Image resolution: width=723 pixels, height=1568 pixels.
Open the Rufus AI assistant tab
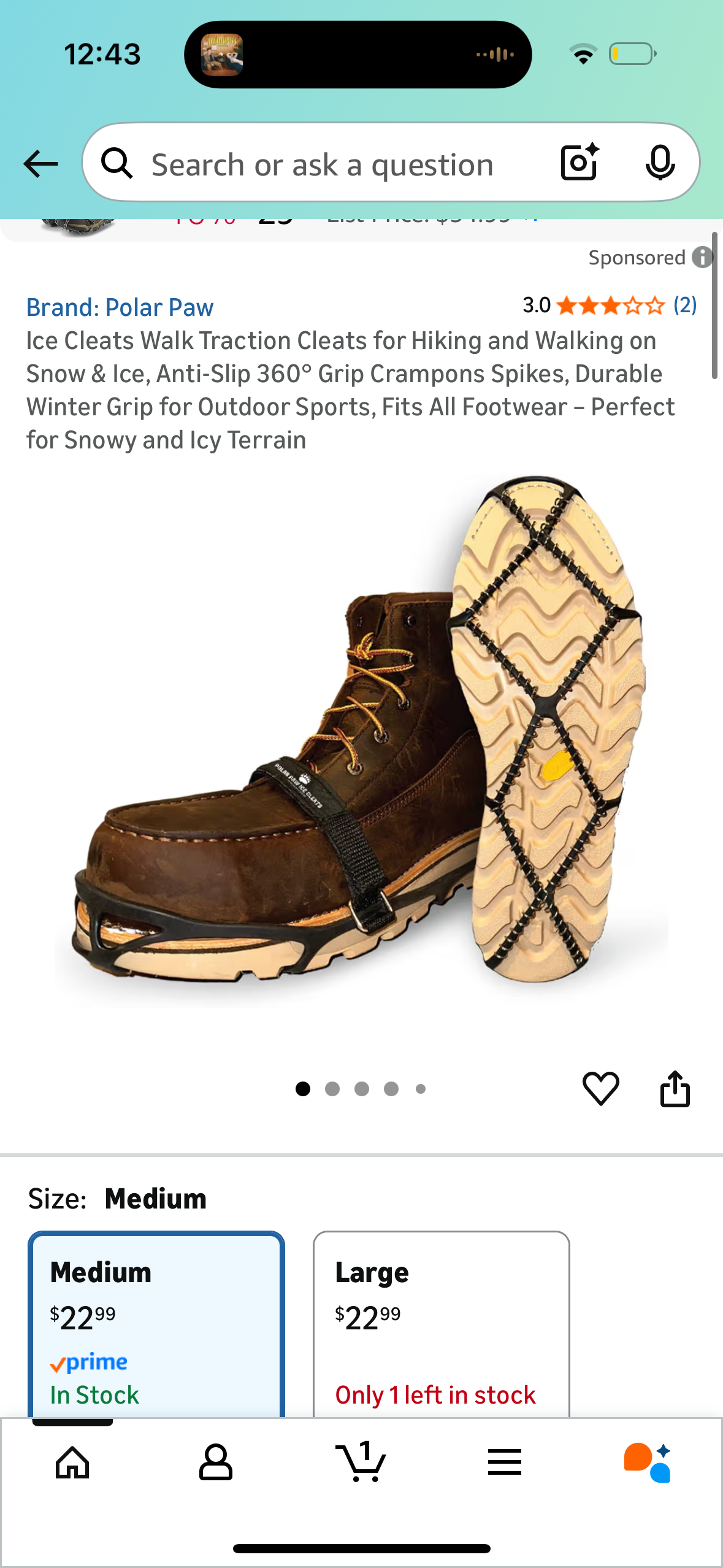click(x=648, y=1462)
